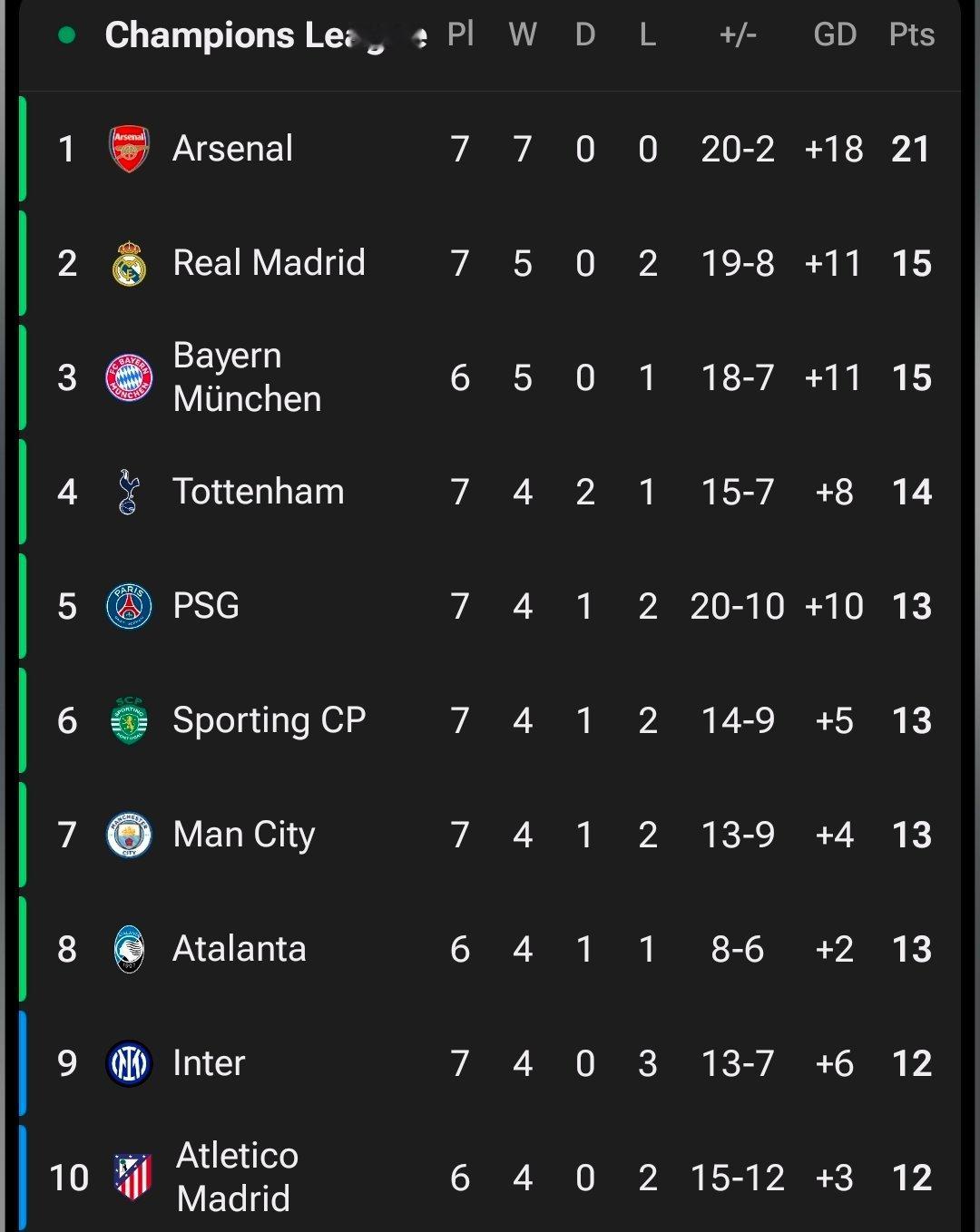Sort the table by Pts column
Viewport: 980px width, 1232px height.
coord(911,34)
